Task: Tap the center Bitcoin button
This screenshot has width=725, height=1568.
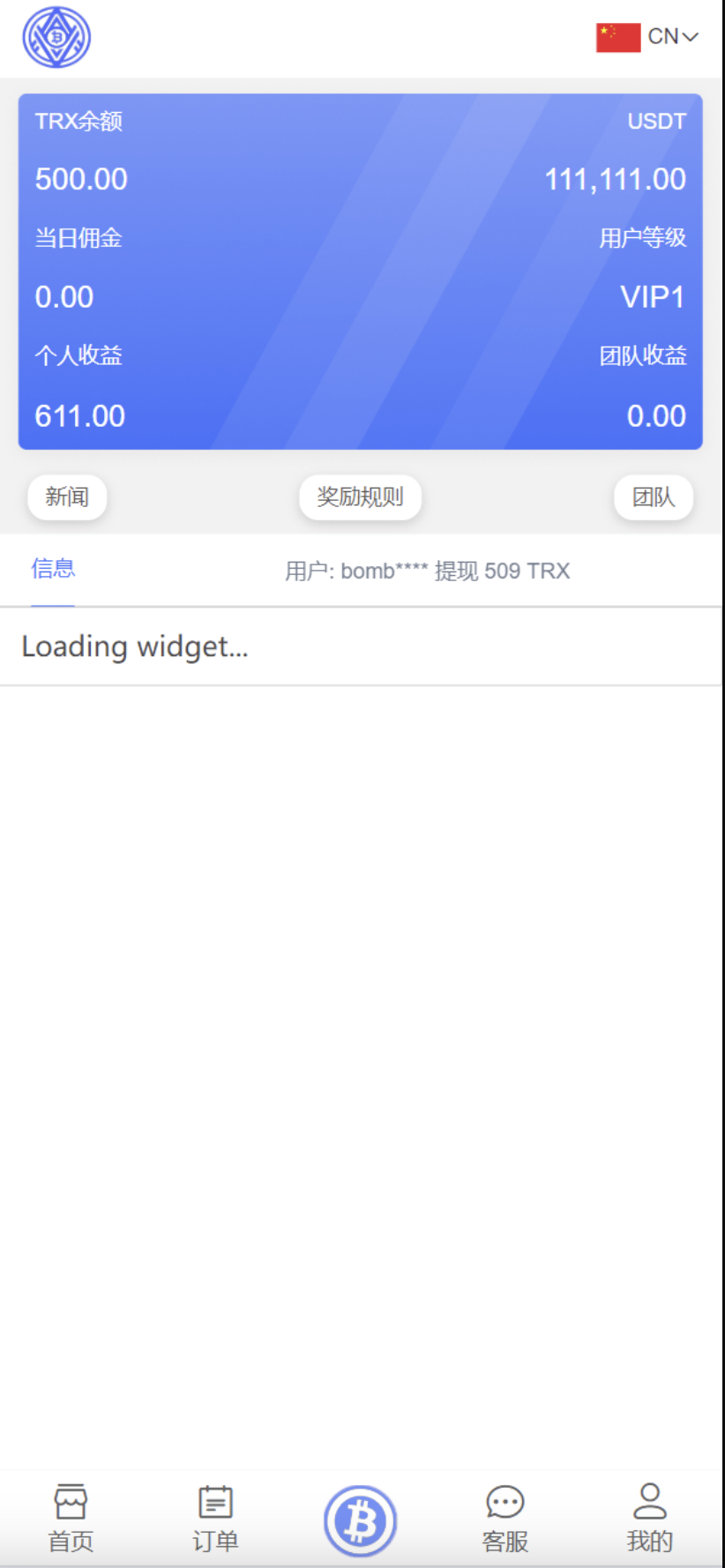Action: point(361,1520)
